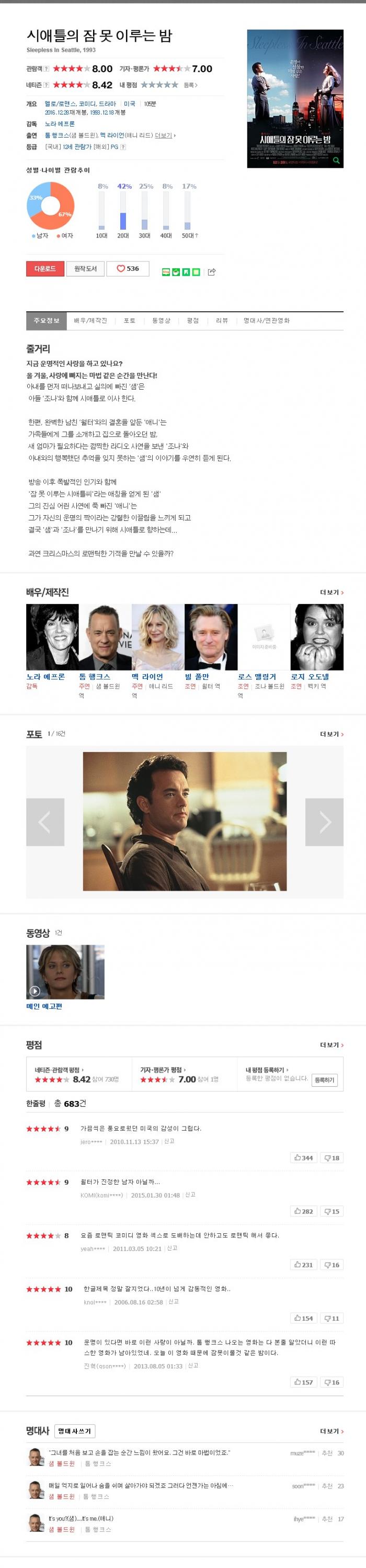Tap 등록하기 to register my rating
Image resolution: width=366 pixels, height=1568 pixels.
click(325, 1079)
